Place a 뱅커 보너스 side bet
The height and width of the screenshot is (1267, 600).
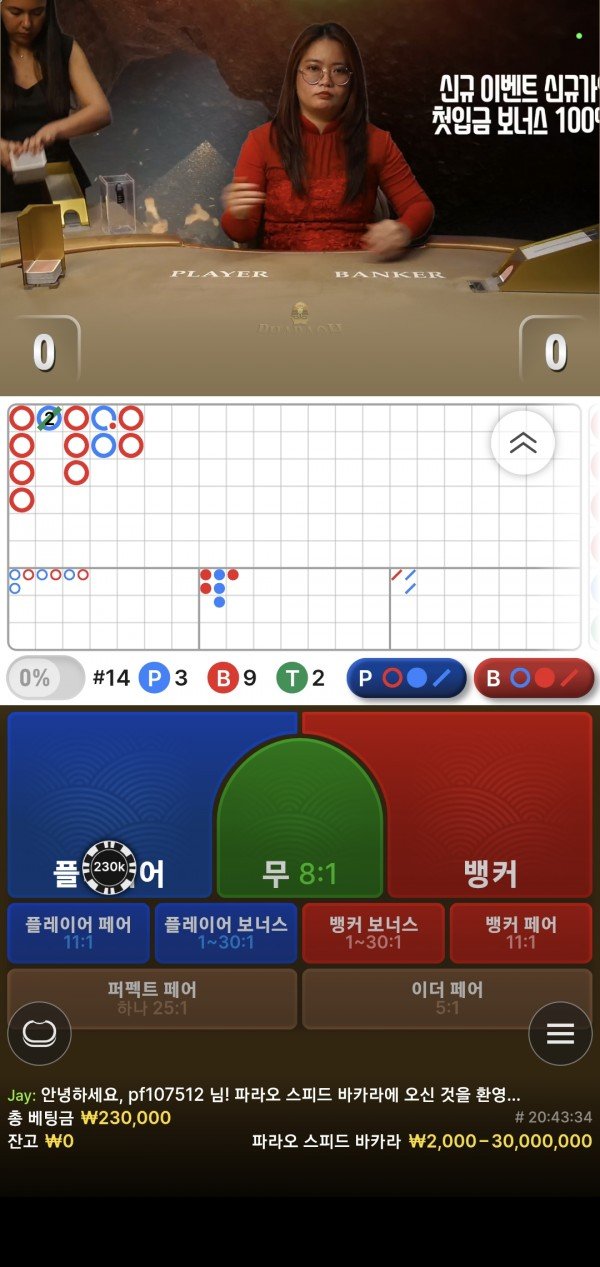(x=373, y=932)
